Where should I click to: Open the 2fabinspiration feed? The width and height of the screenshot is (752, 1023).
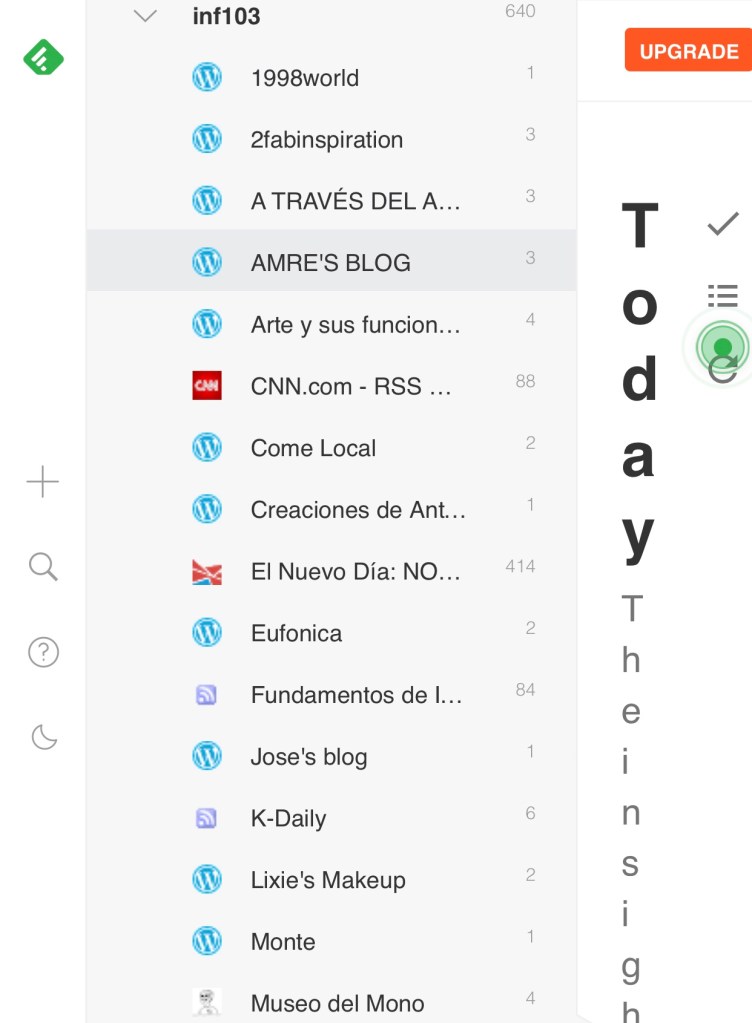pyautogui.click(x=326, y=140)
